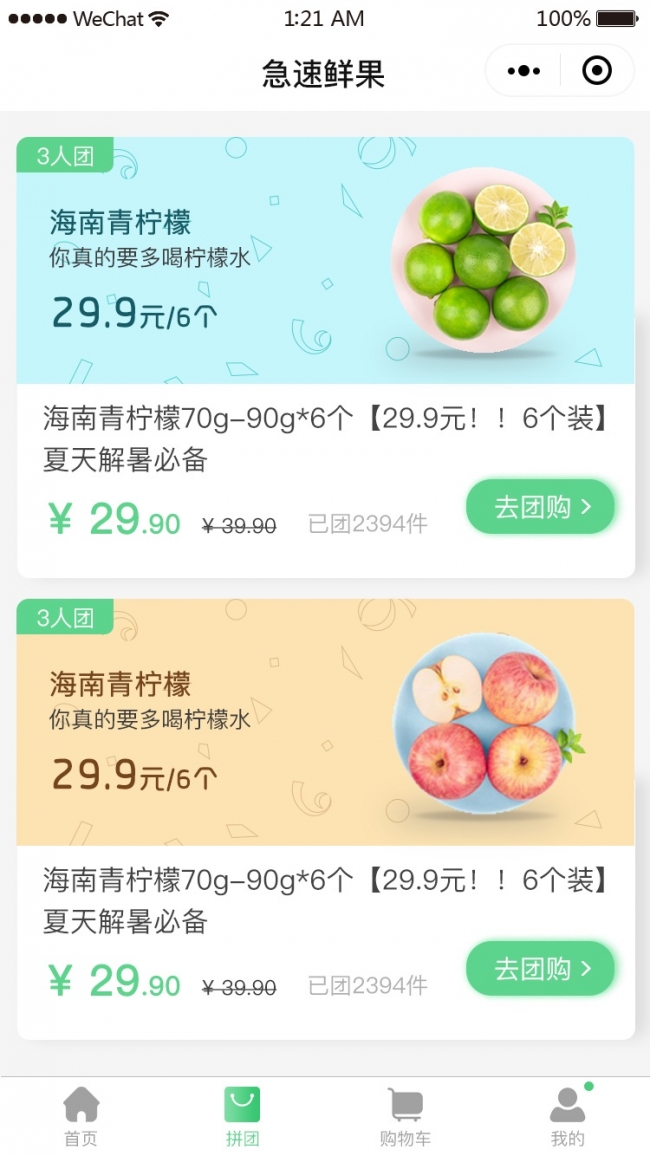Close the mini program with the circle icon

[x=597, y=71]
